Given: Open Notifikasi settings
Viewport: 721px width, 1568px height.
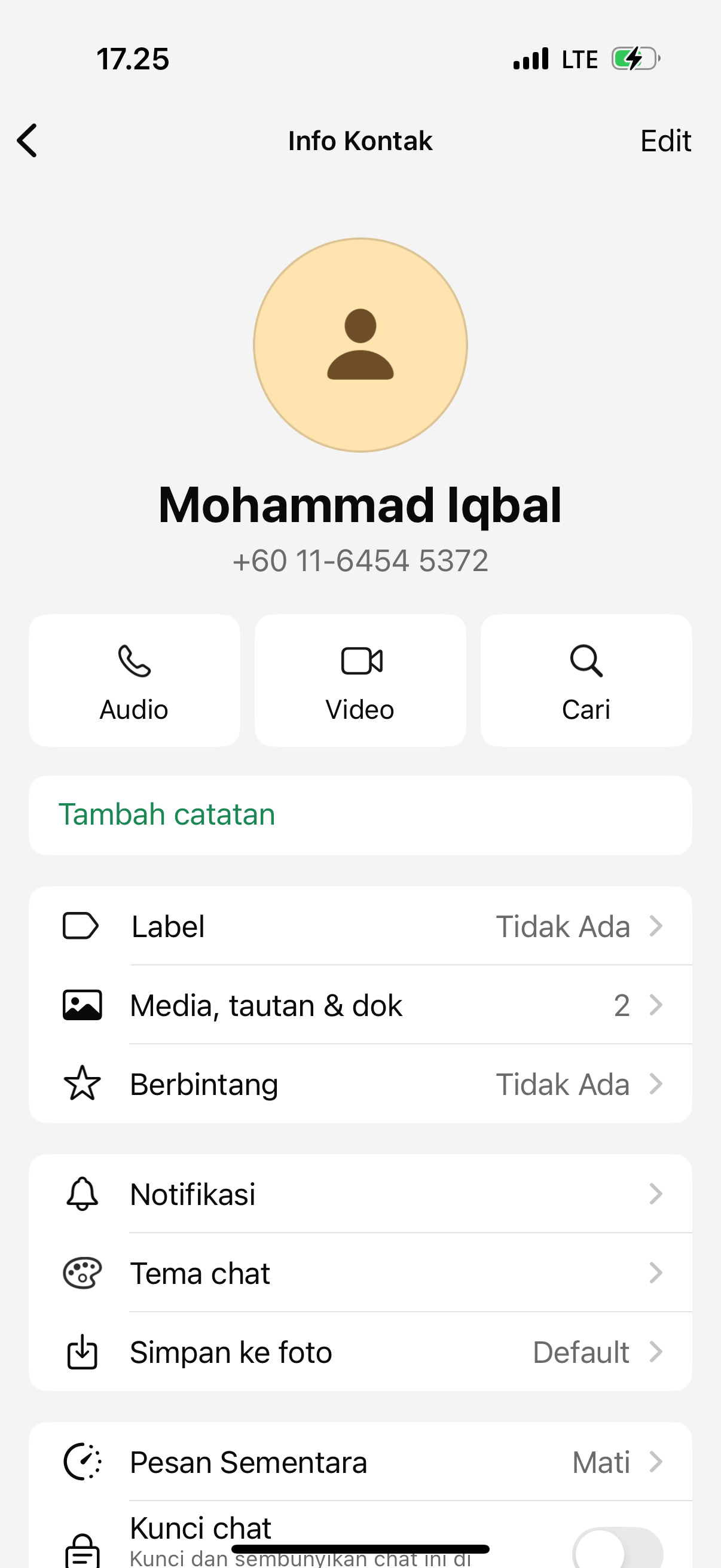Looking at the screenshot, I should click(x=360, y=1194).
